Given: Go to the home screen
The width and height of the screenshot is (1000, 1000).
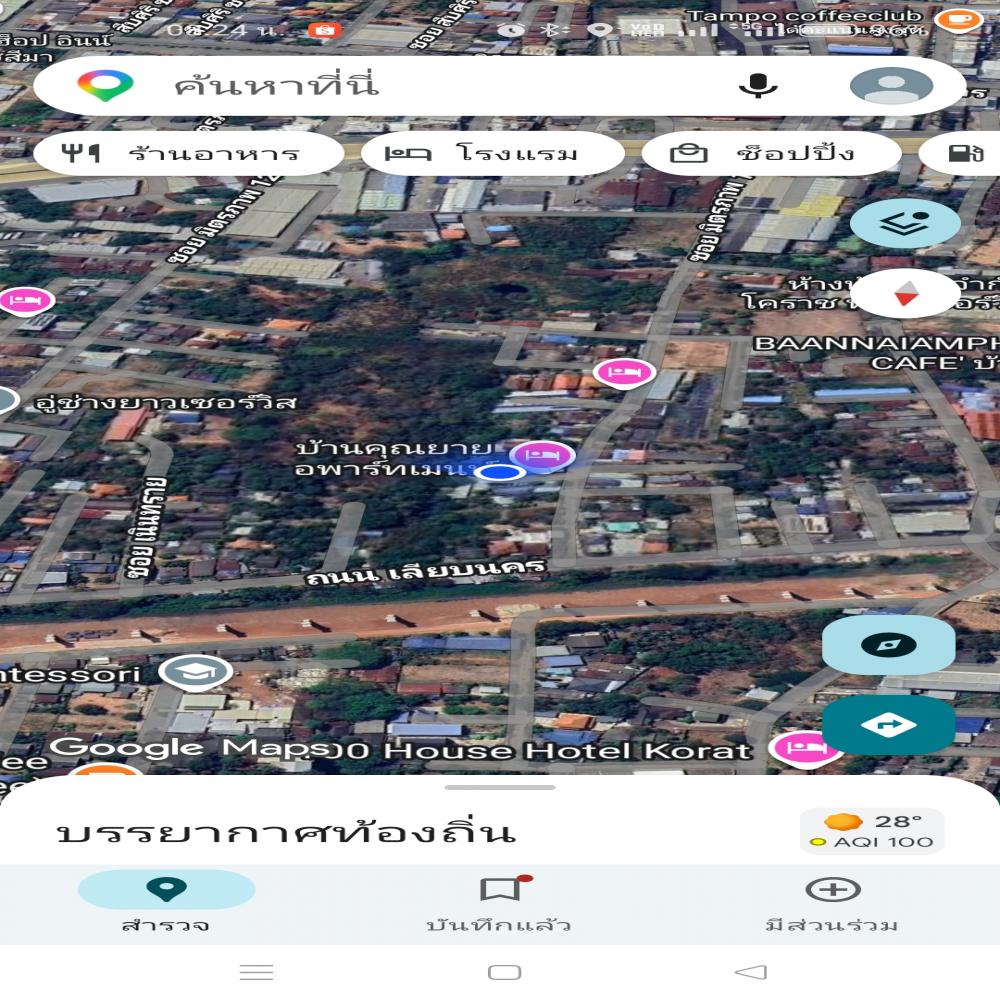Looking at the screenshot, I should pos(504,972).
